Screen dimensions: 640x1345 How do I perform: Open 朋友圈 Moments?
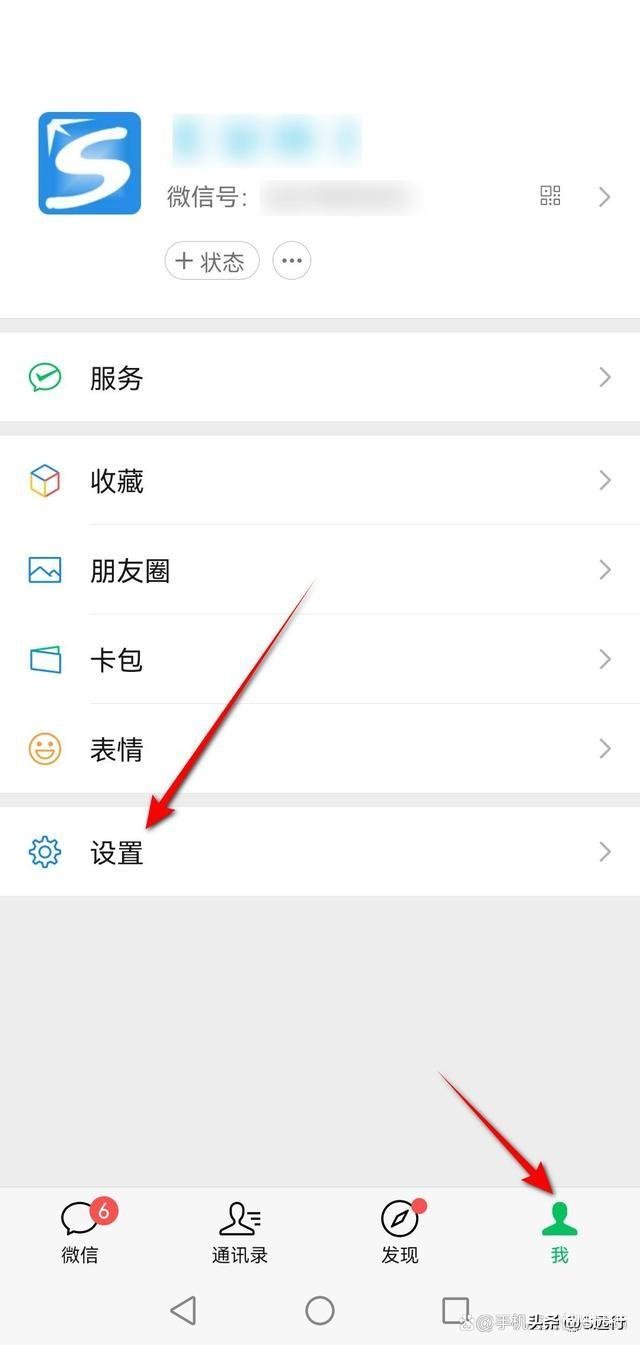click(x=320, y=570)
